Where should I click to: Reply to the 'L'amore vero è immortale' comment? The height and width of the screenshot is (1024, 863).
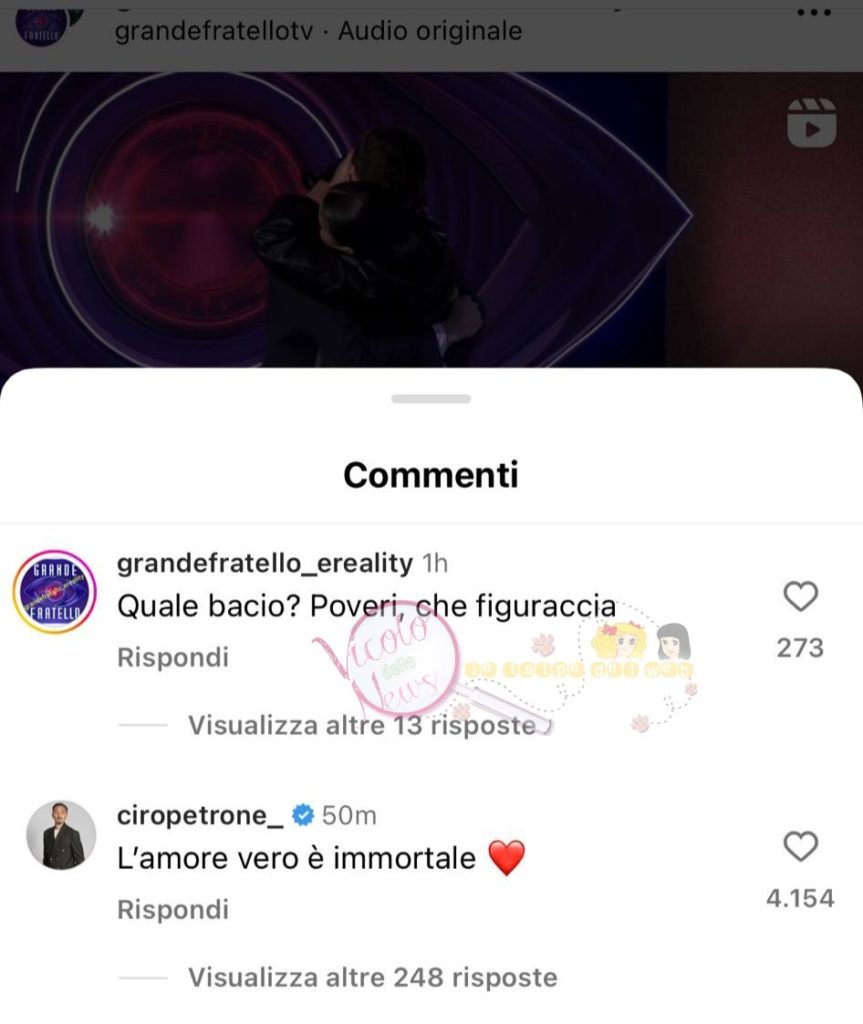click(x=173, y=910)
